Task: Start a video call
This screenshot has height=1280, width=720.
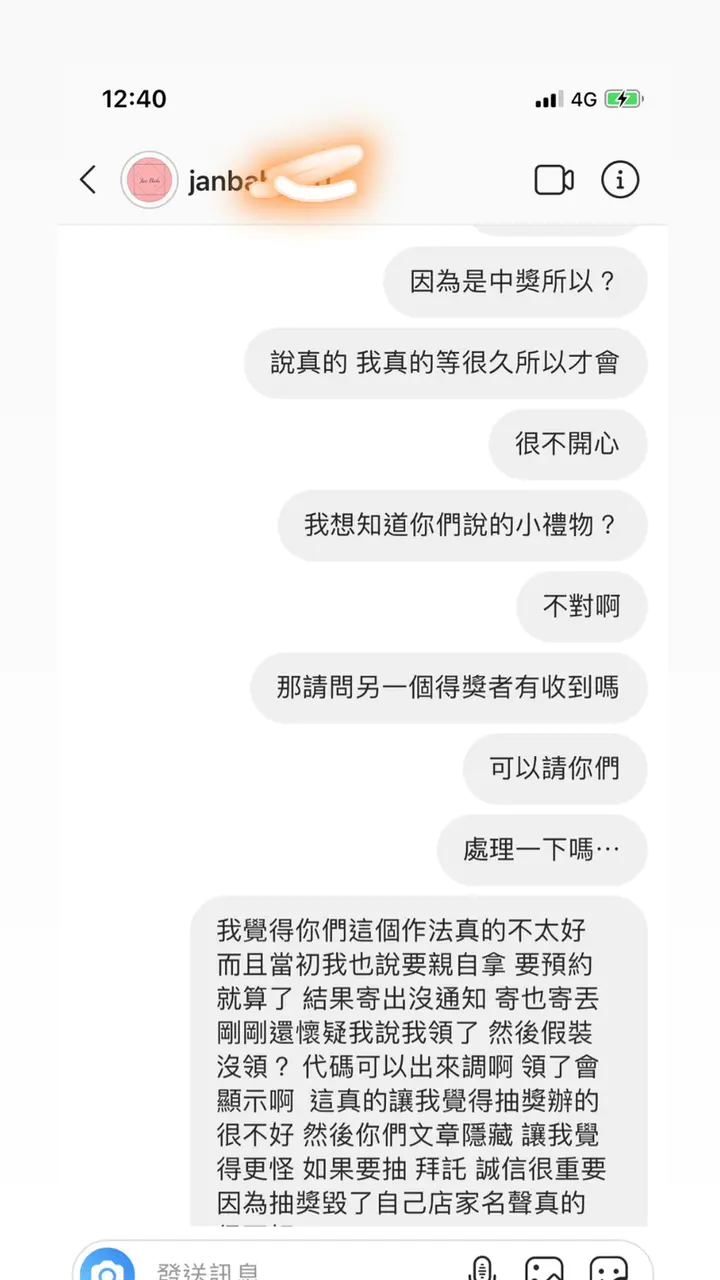Action: coord(553,180)
